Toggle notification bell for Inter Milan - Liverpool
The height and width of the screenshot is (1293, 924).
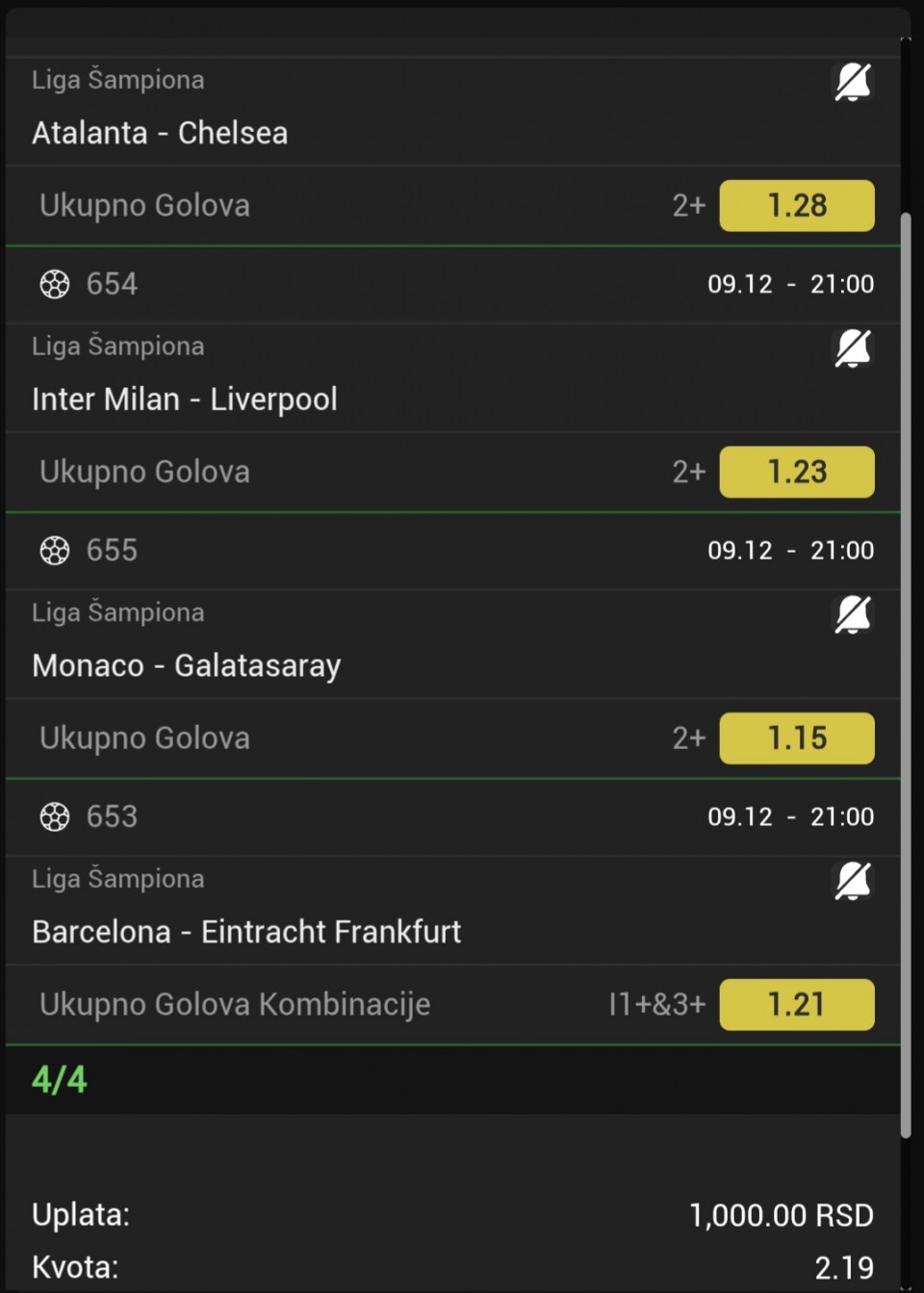(853, 349)
